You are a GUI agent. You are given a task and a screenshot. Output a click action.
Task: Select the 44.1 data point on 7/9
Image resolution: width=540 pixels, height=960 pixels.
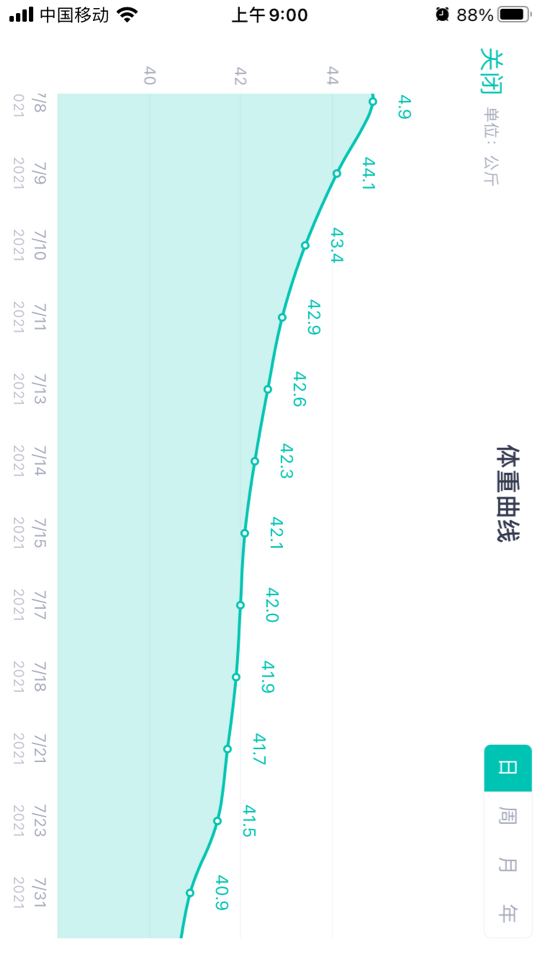(337, 173)
